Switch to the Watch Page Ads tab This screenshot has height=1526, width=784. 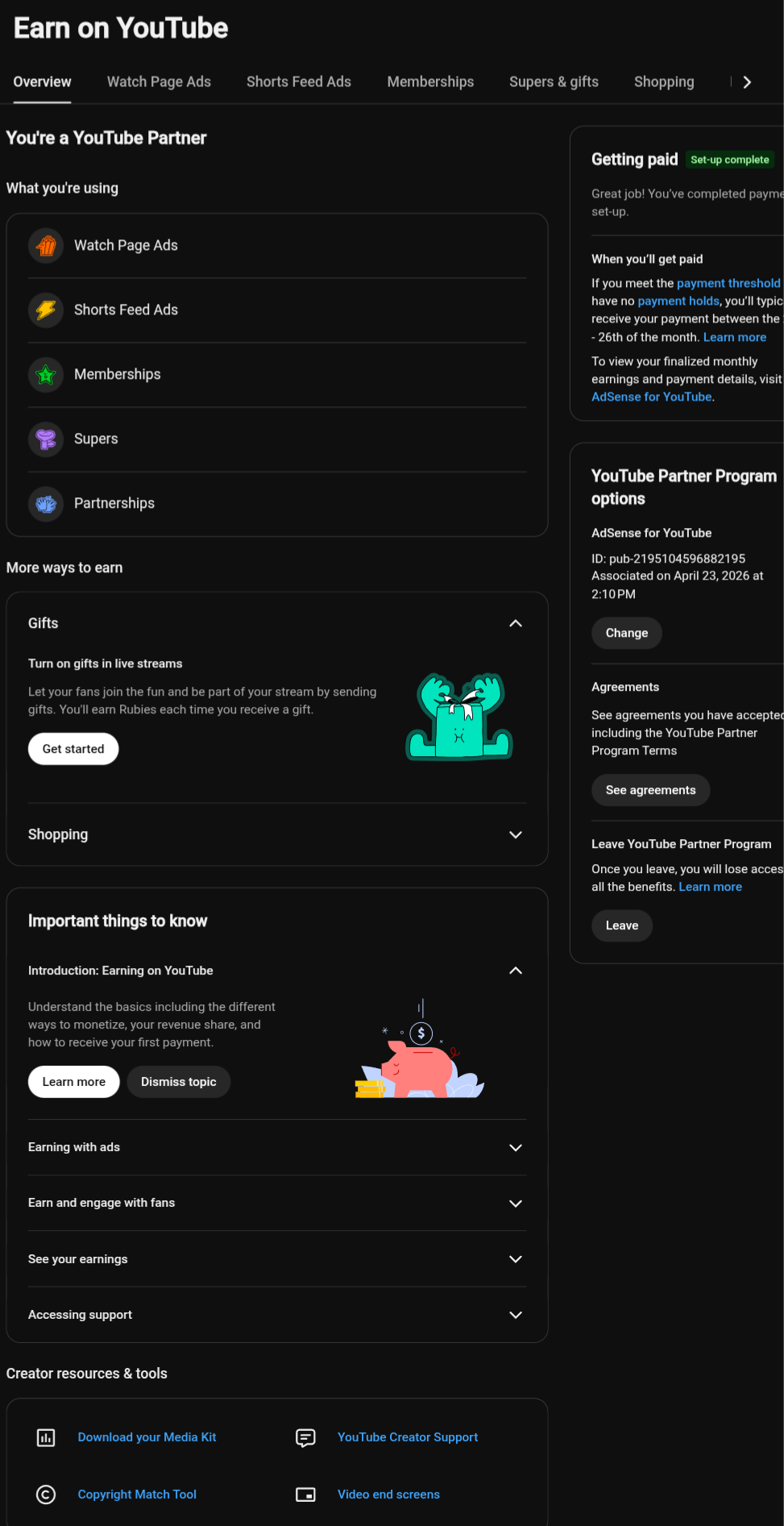click(x=159, y=81)
